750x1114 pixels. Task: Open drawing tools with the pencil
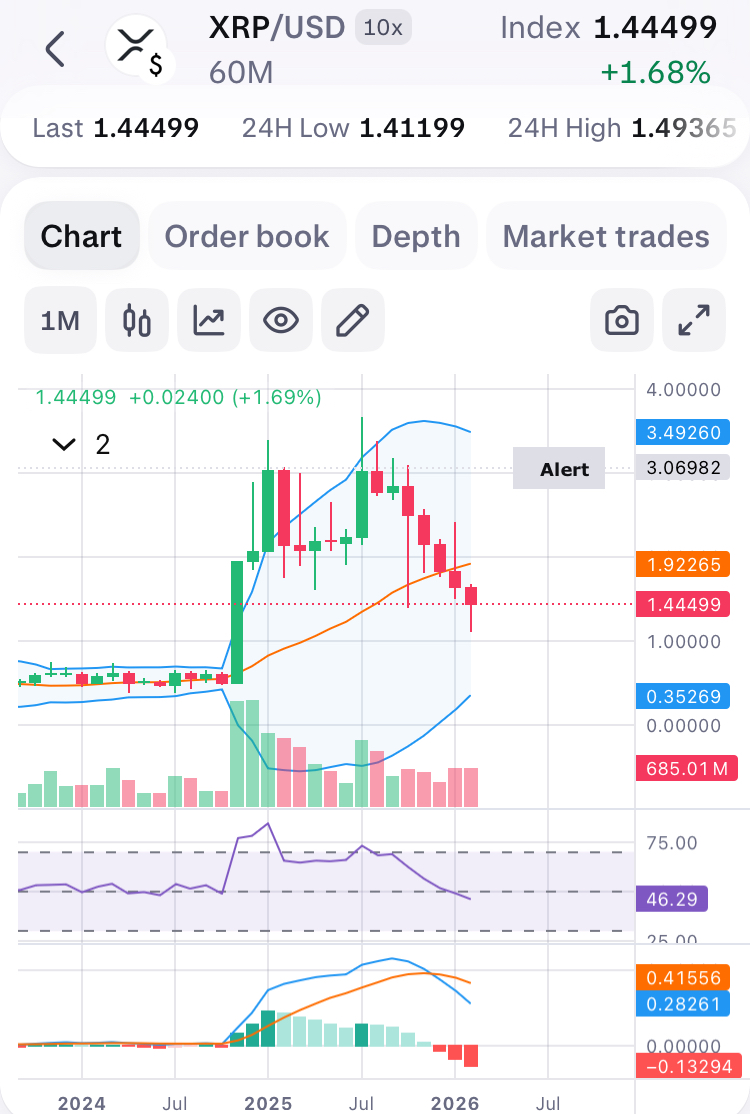[x=352, y=321]
